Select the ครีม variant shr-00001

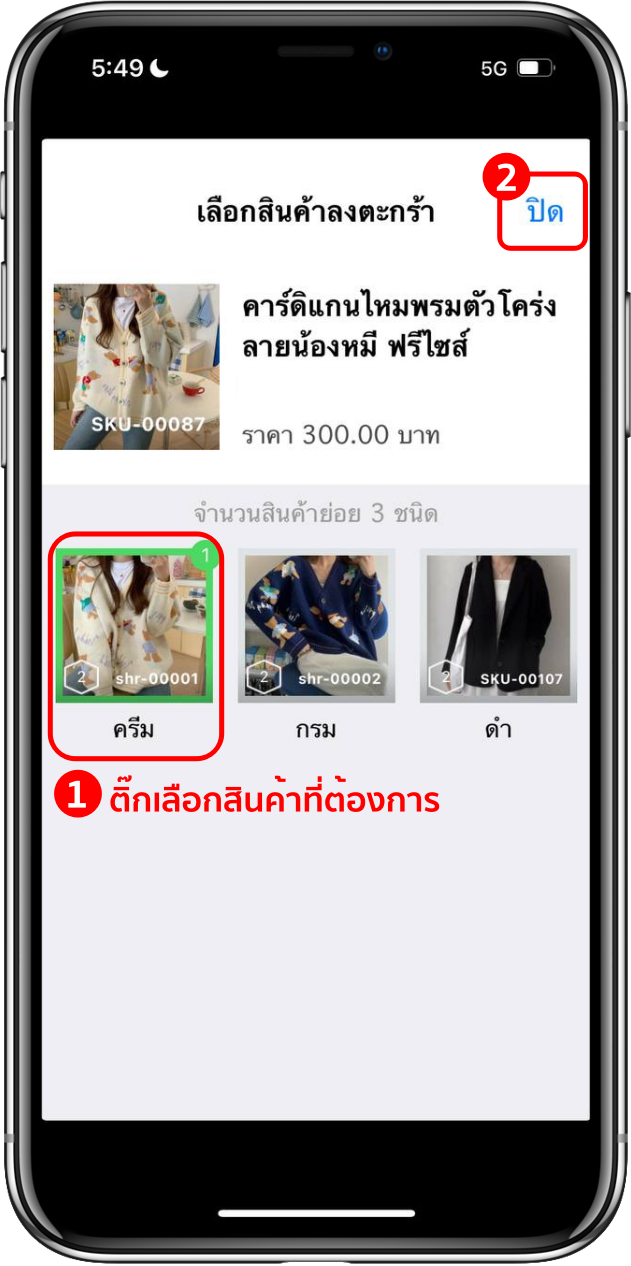click(x=134, y=626)
